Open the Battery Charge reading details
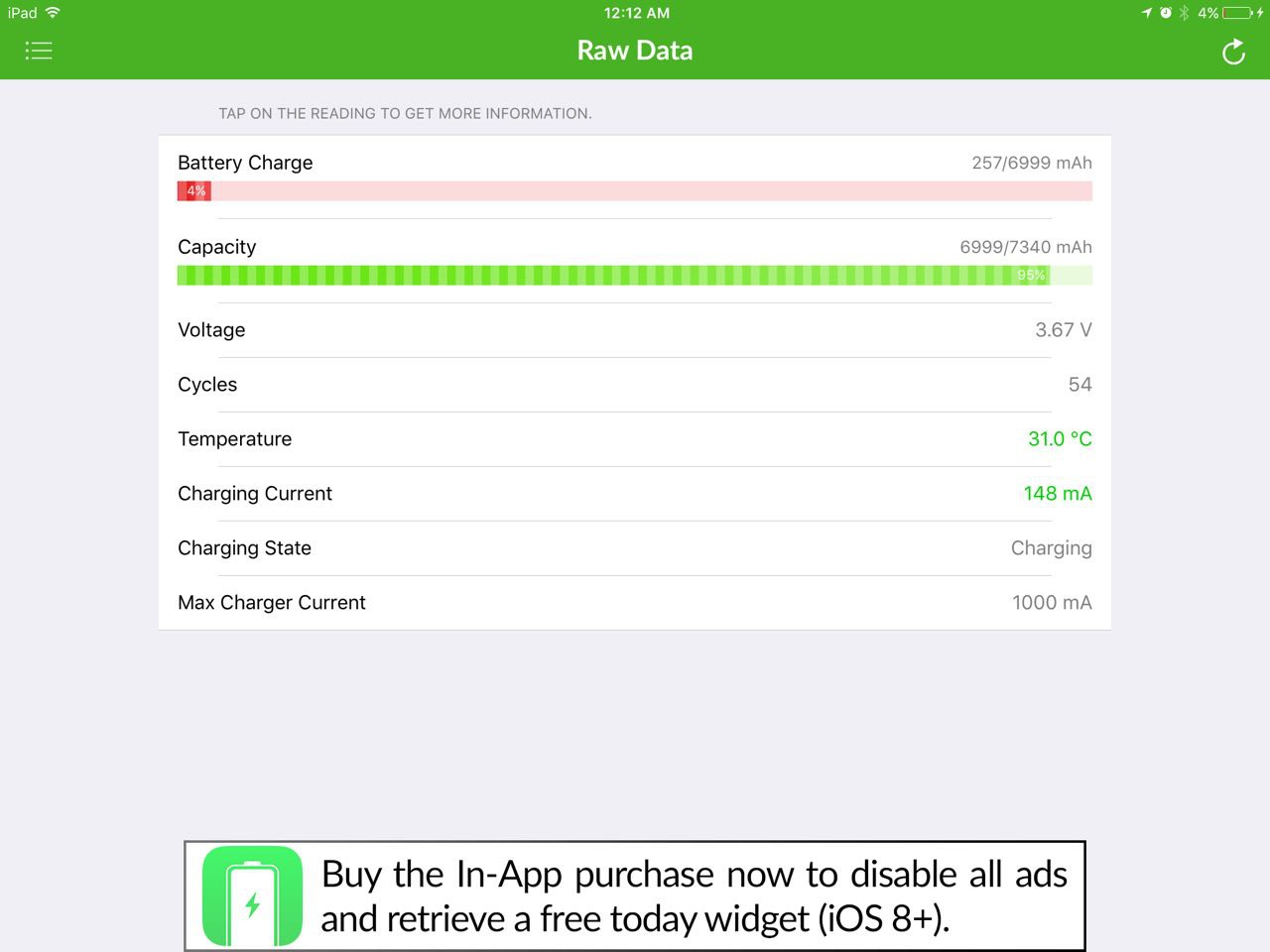This screenshot has width=1270, height=952. (635, 178)
